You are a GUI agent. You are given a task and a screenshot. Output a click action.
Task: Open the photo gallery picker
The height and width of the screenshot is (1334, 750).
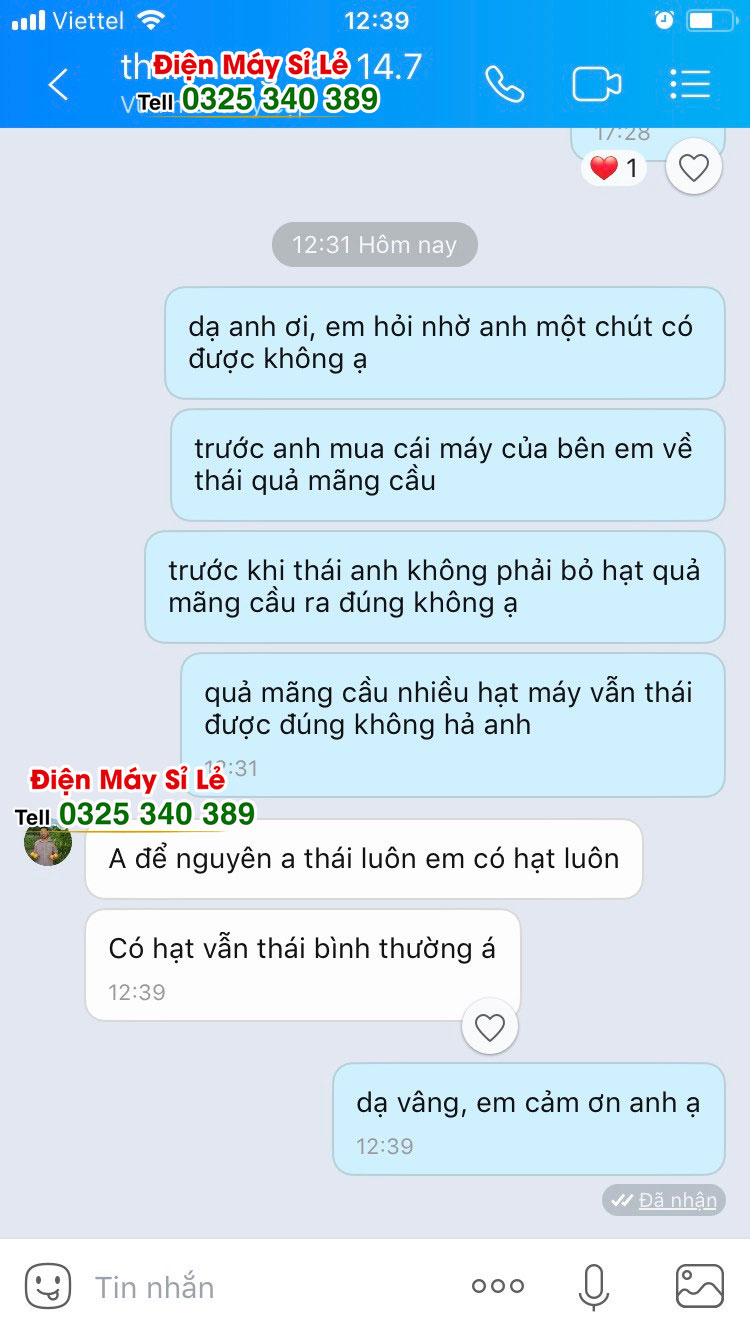(x=699, y=1286)
